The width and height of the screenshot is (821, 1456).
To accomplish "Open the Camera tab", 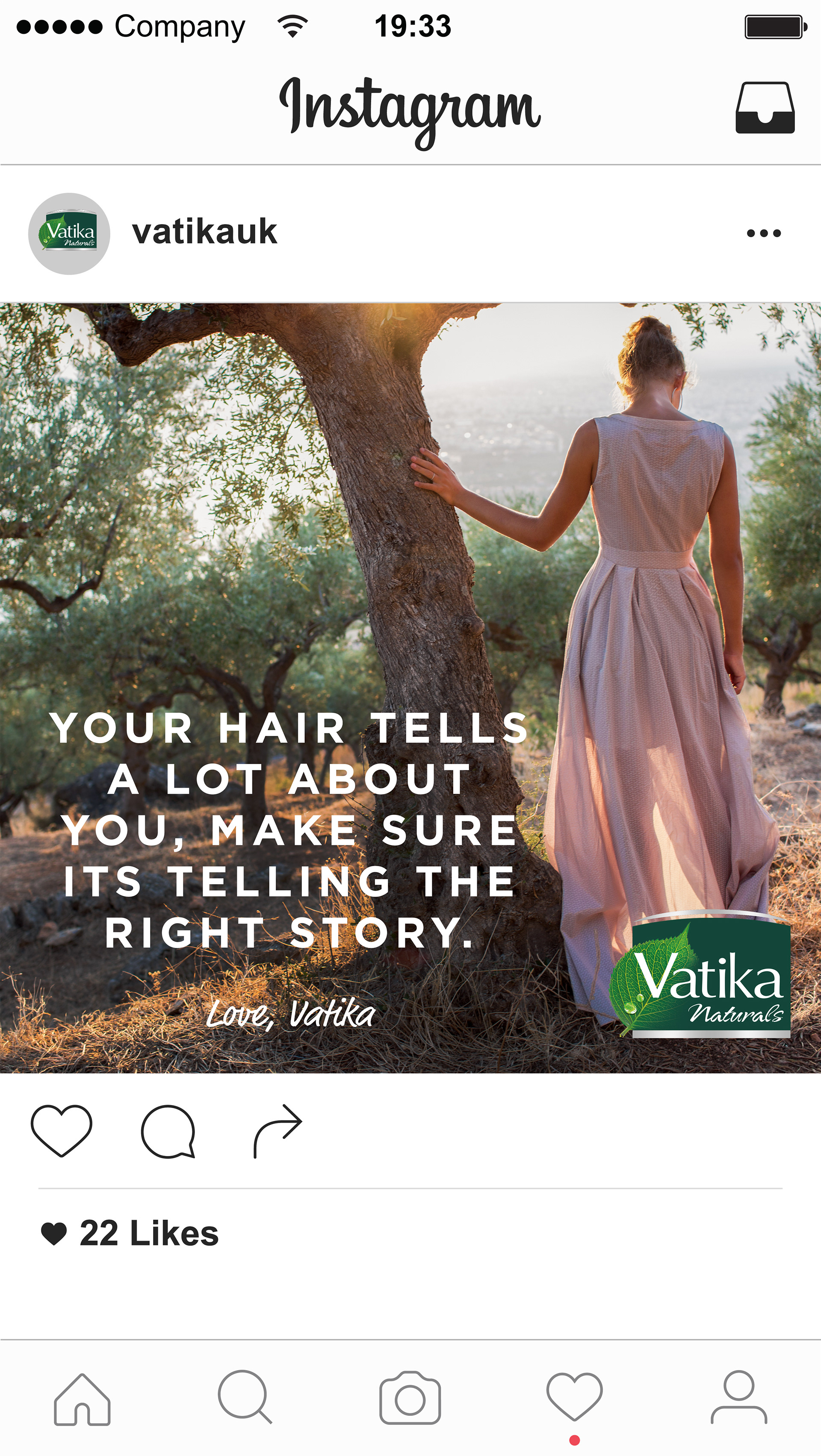I will [x=410, y=1398].
